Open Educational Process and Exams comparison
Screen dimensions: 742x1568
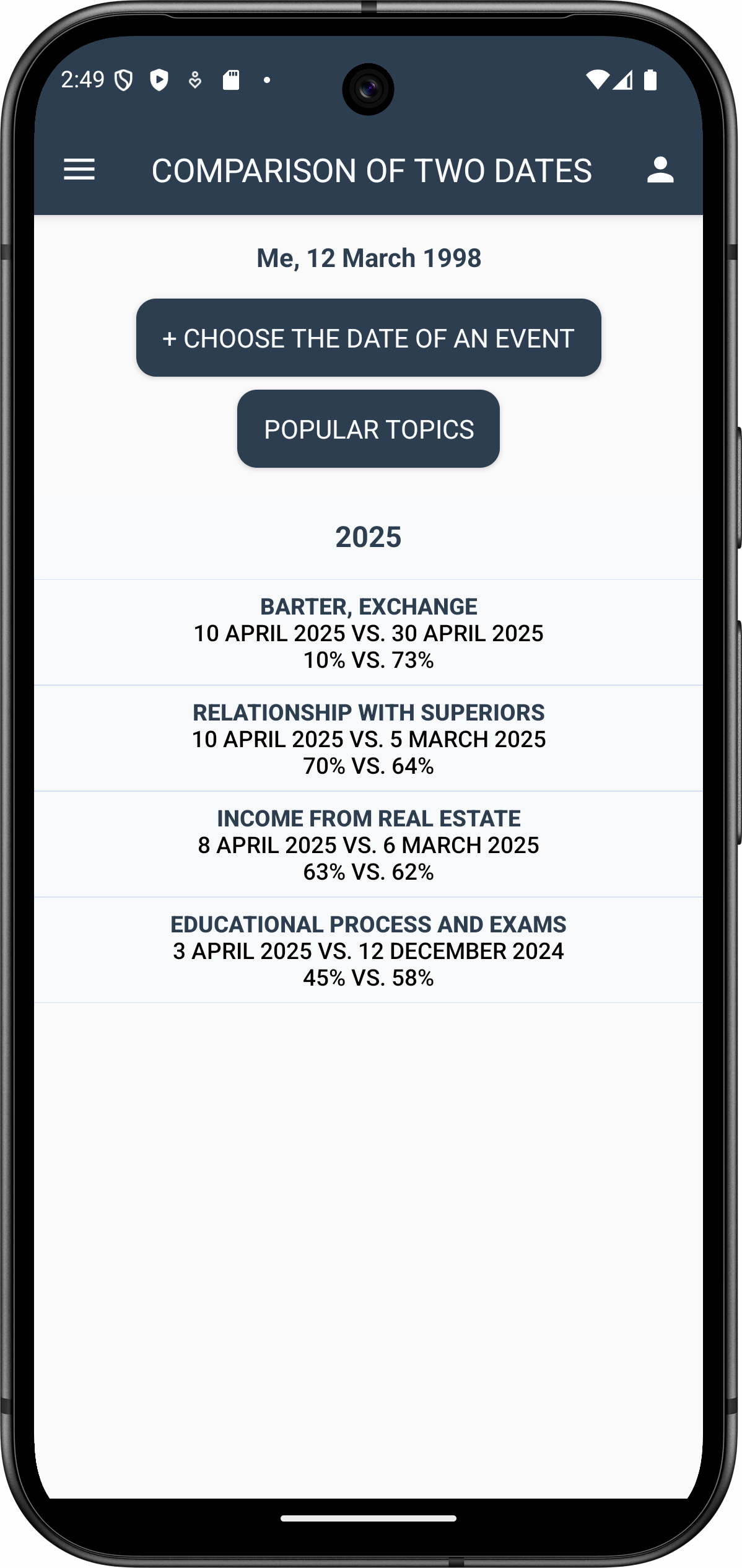(369, 950)
